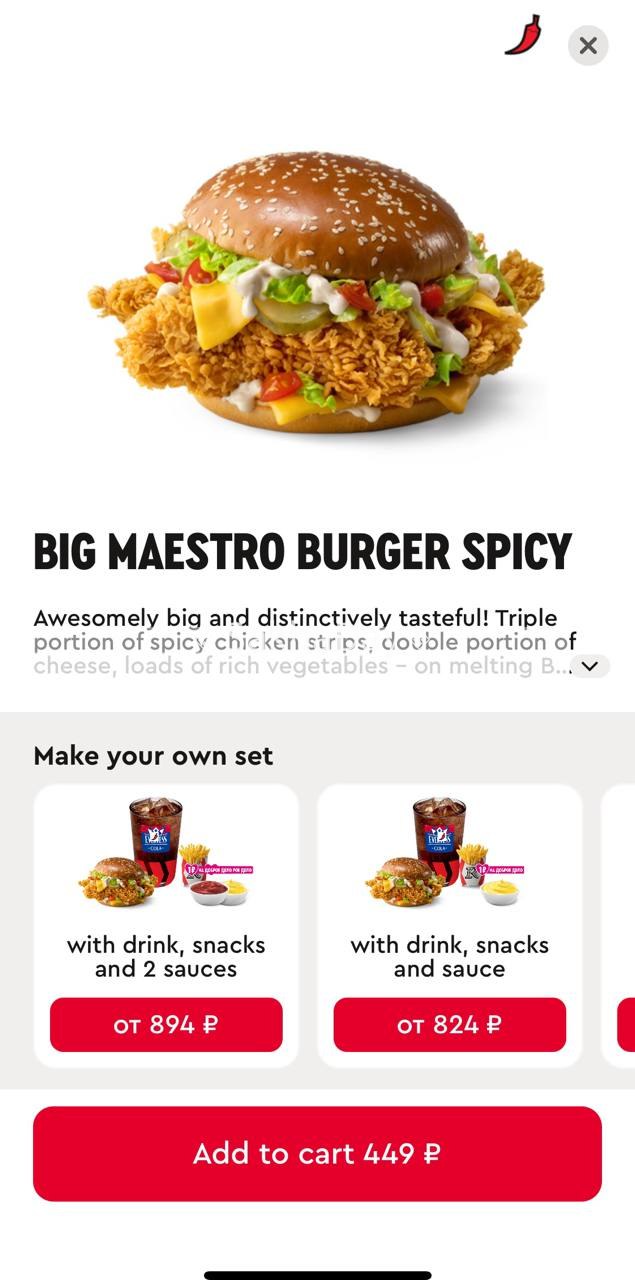This screenshot has height=1280, width=635.
Task: Select the set with drink, snacks and 2 sauces
Action: [x=166, y=925]
